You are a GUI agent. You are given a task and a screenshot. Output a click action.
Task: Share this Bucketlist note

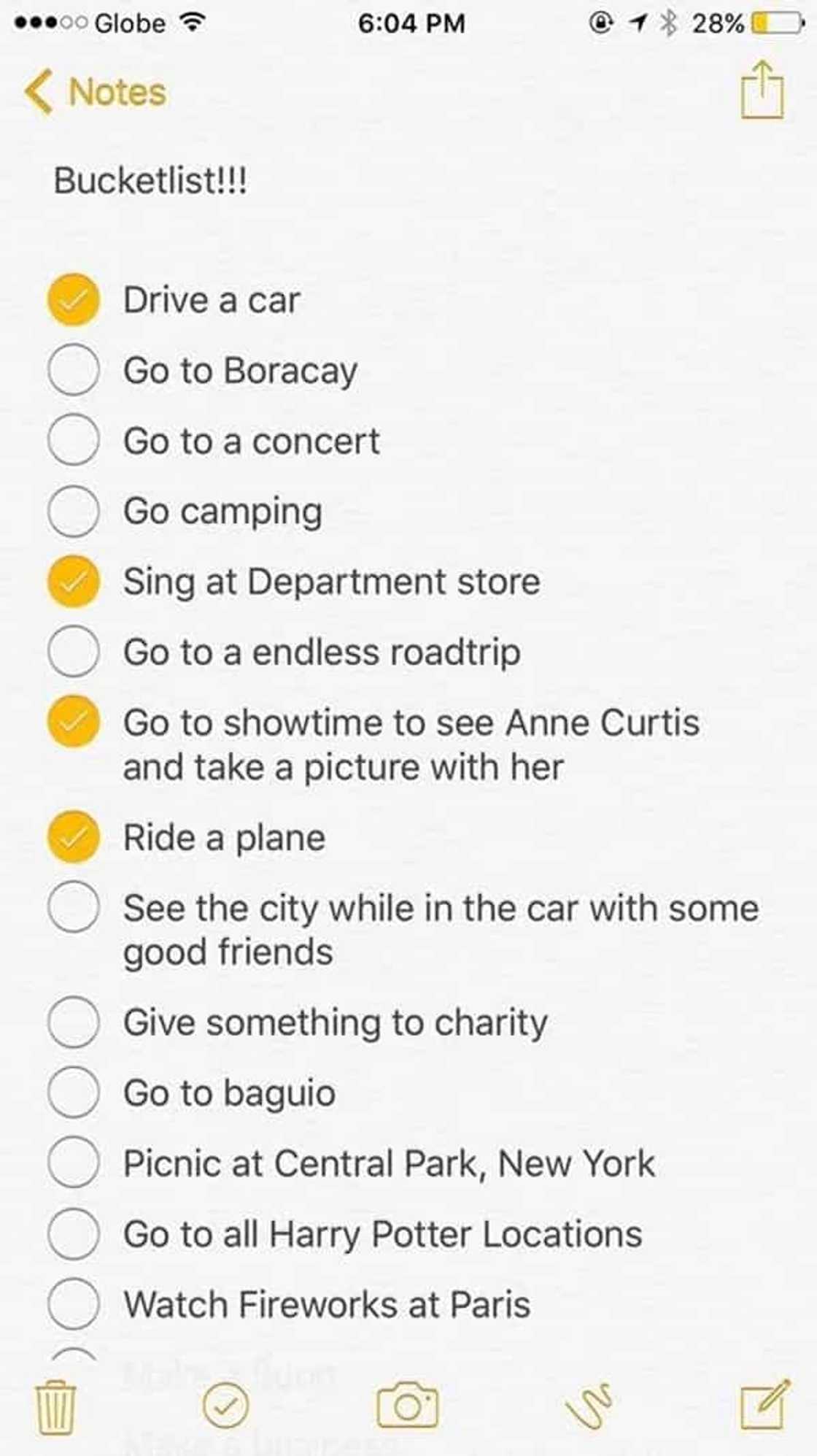point(762,90)
